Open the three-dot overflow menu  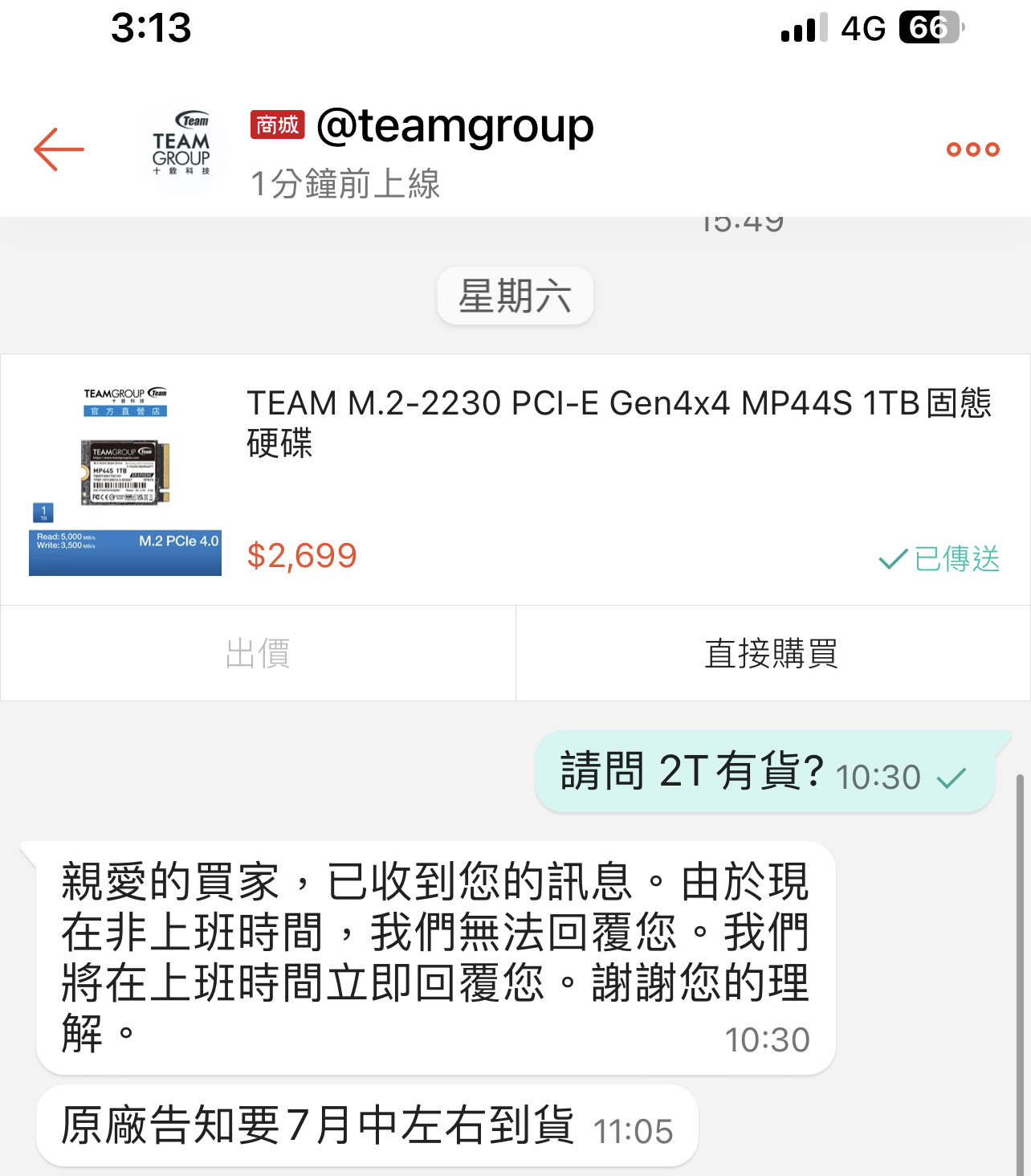click(972, 149)
